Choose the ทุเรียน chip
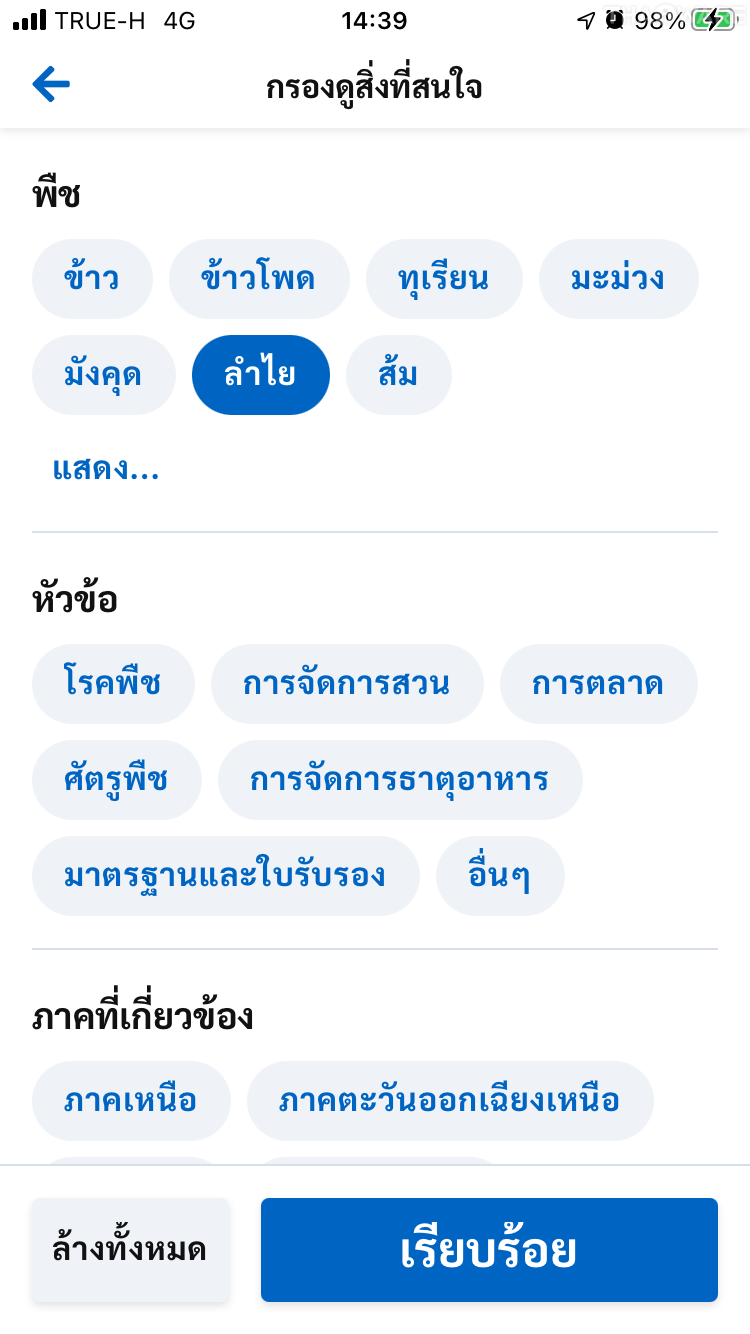The height and width of the screenshot is (1334, 750). [x=444, y=279]
